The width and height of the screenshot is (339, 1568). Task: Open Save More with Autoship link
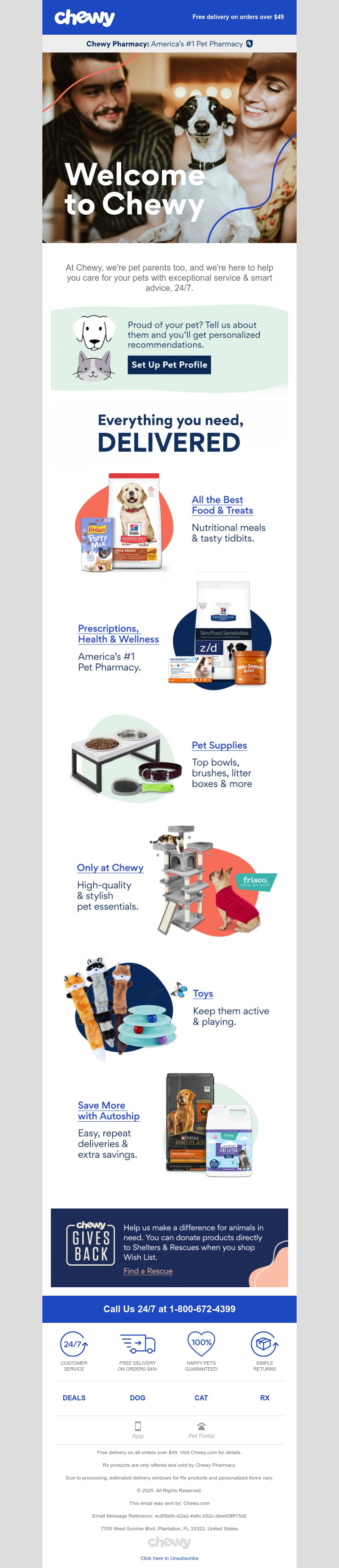coord(108,1110)
